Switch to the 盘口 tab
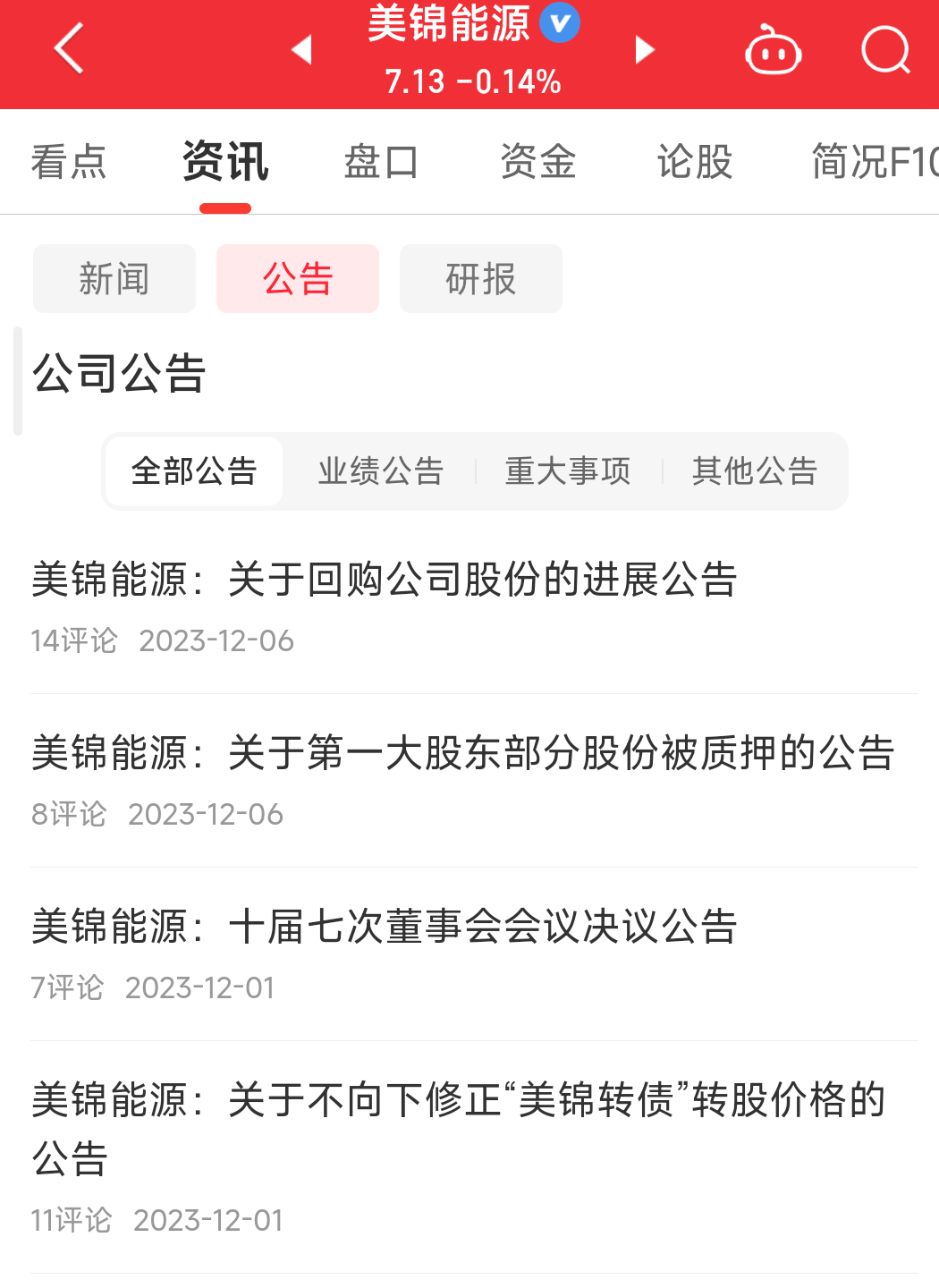The width and height of the screenshot is (939, 1288). (x=382, y=162)
